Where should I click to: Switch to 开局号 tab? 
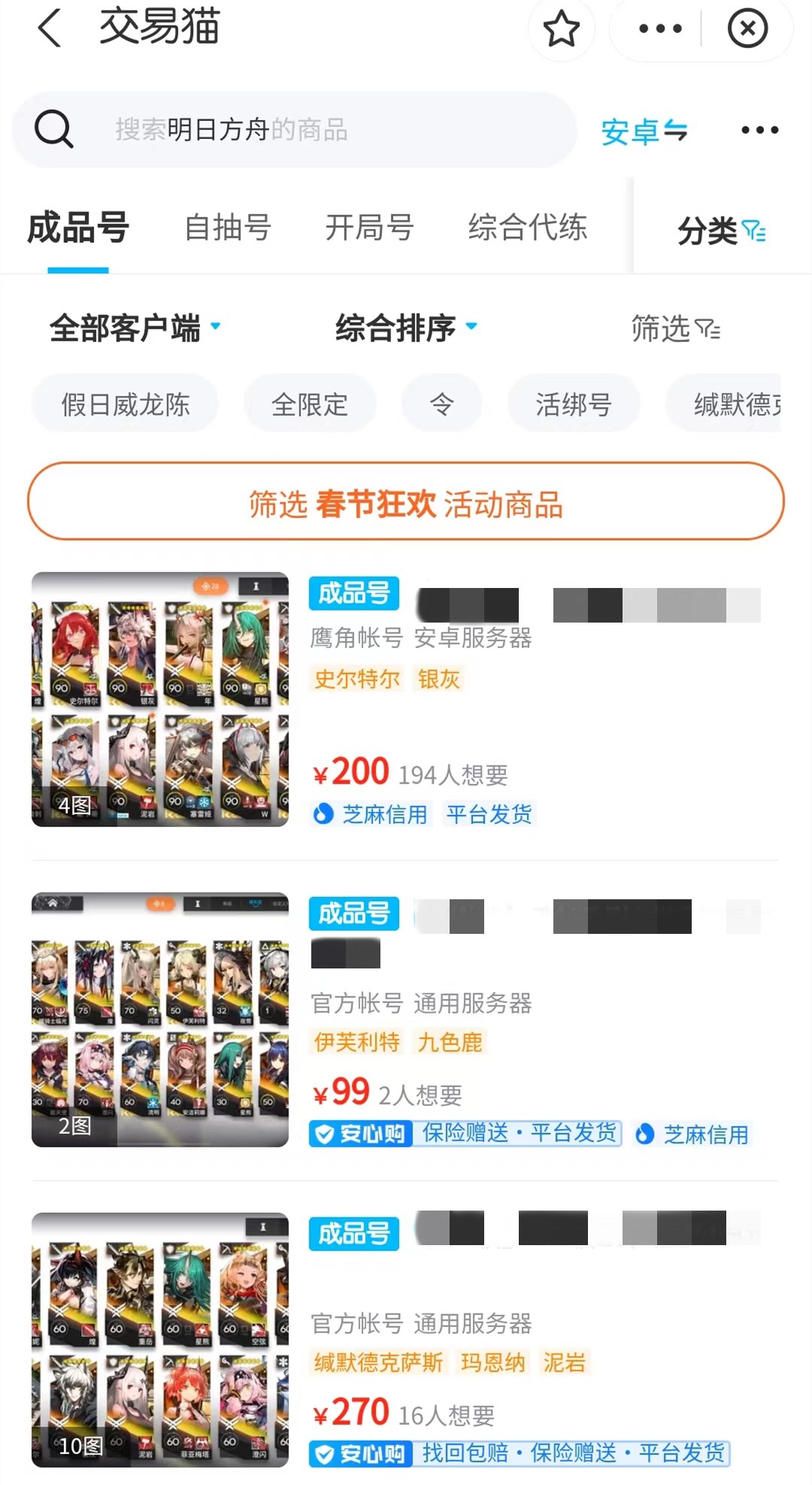(x=369, y=227)
